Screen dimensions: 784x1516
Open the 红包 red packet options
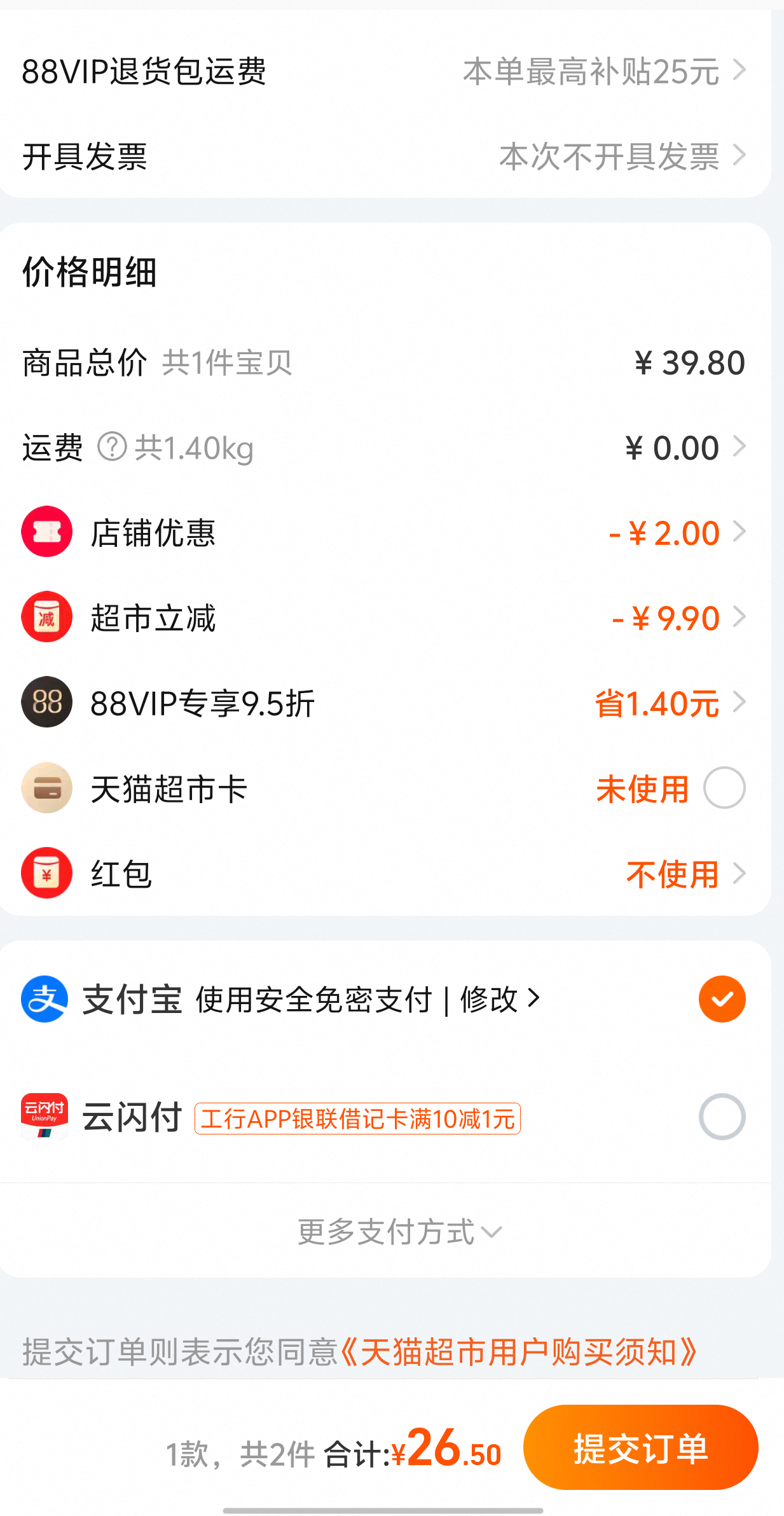(385, 873)
